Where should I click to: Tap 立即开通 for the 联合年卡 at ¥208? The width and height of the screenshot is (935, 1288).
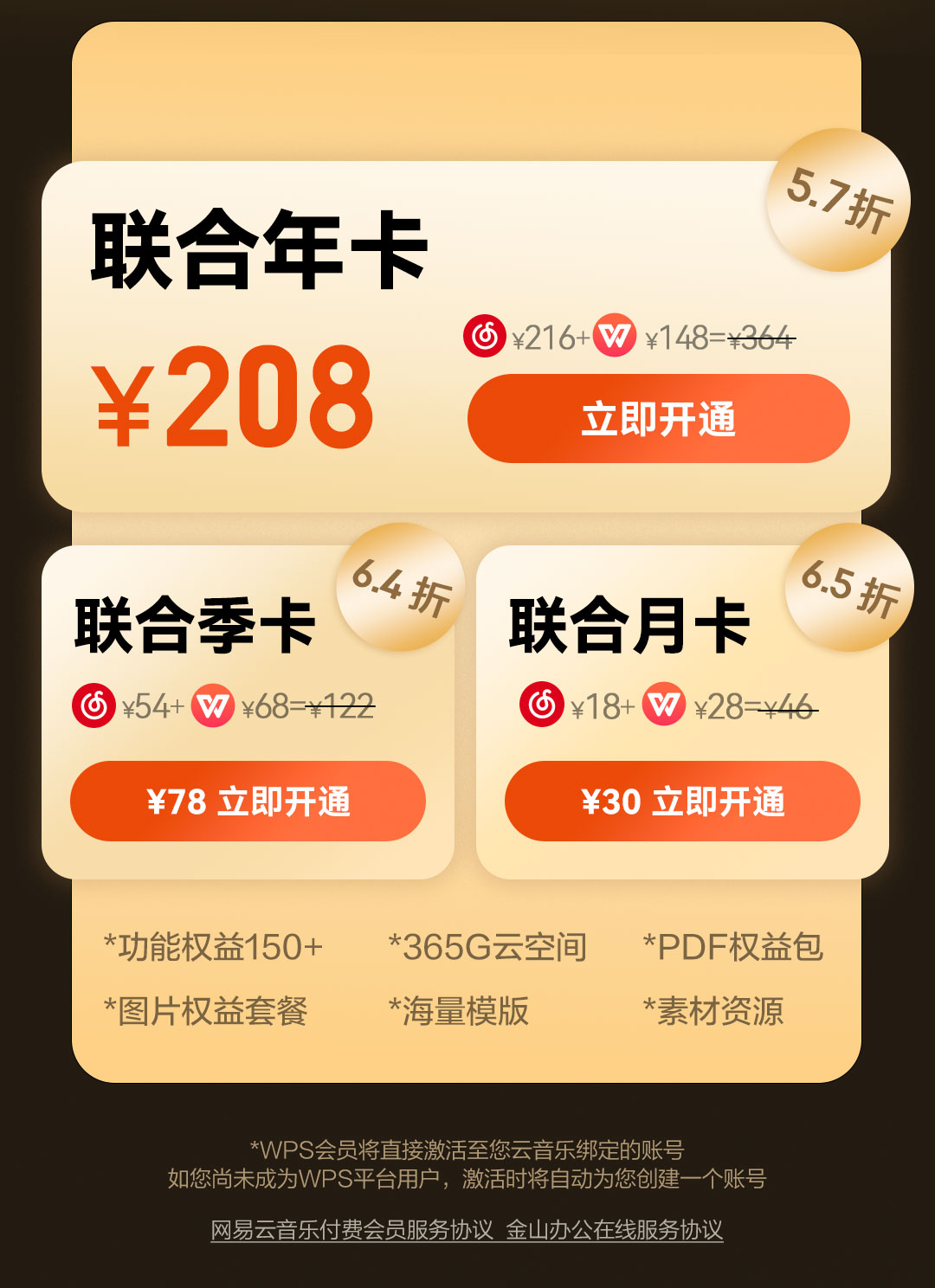pyautogui.click(x=658, y=419)
